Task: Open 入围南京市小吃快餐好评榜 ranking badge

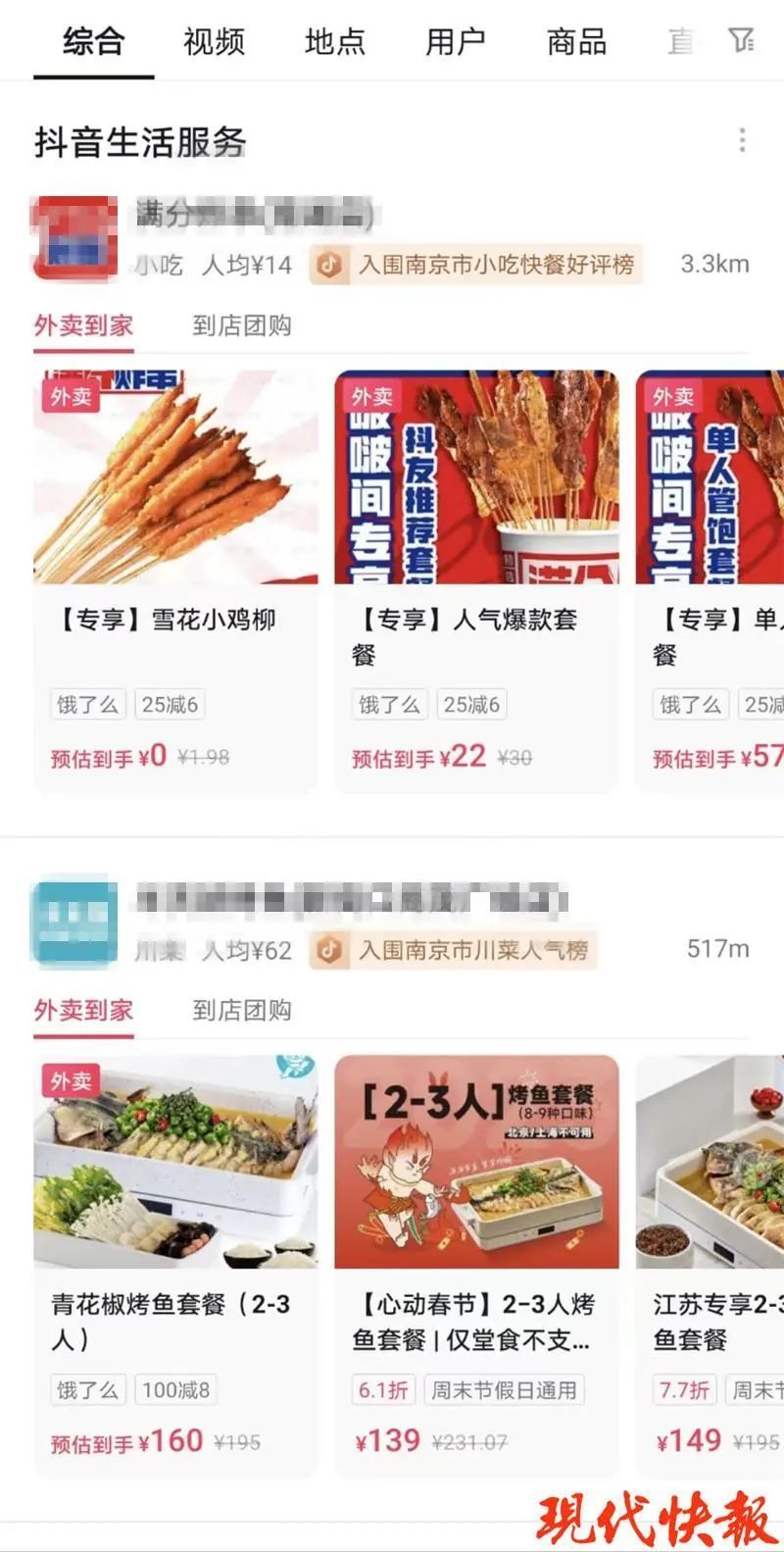Action: [x=476, y=265]
